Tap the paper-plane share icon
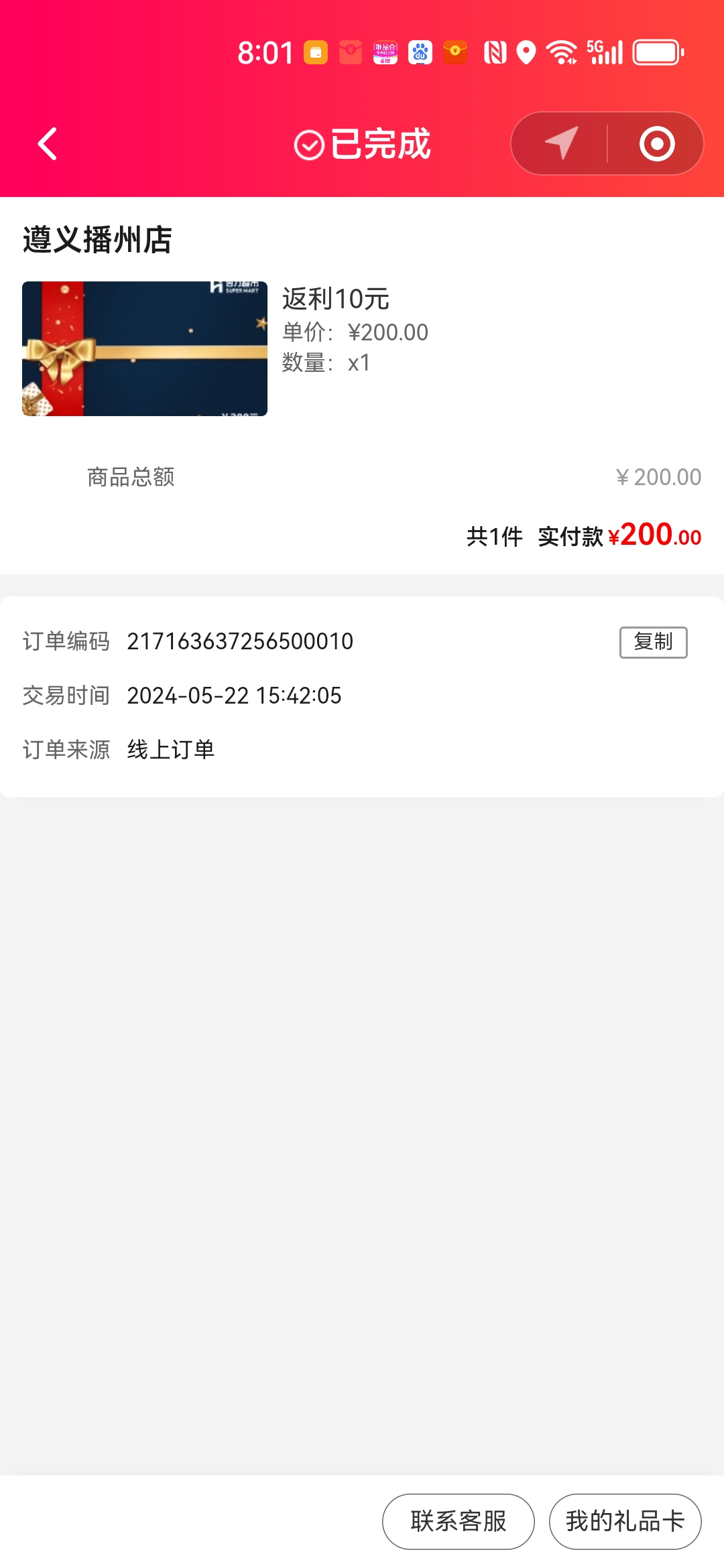Screen dimensions: 724x1568 (x=561, y=143)
